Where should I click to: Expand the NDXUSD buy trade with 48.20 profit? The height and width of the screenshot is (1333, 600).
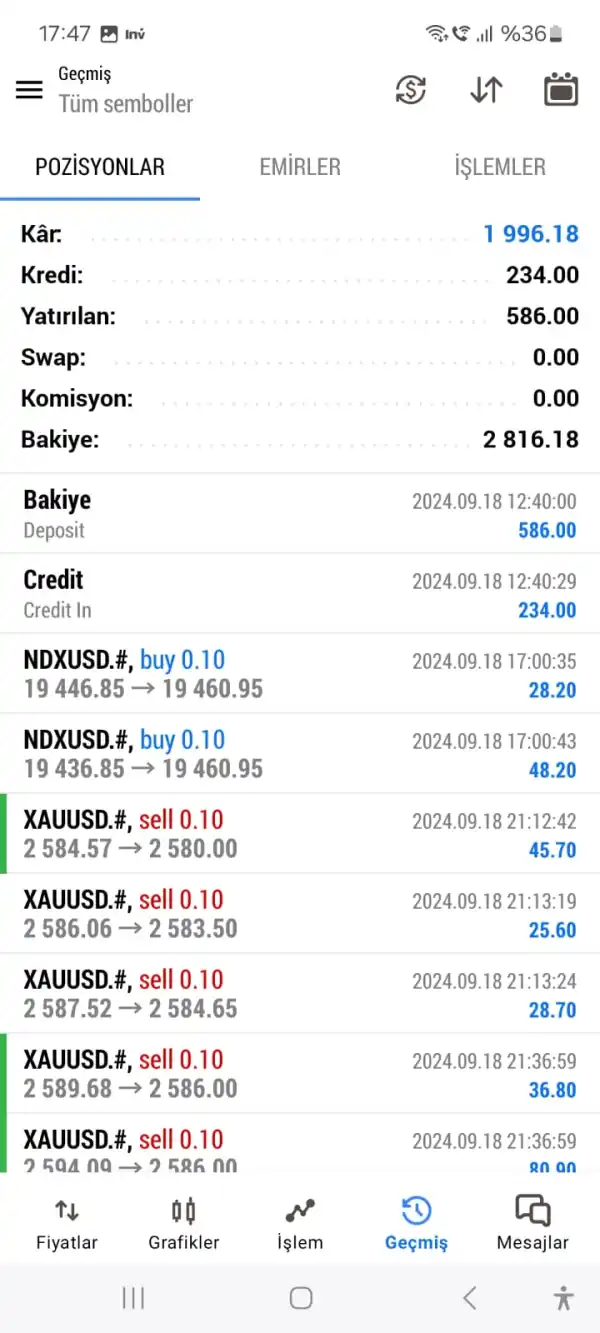[x=300, y=753]
